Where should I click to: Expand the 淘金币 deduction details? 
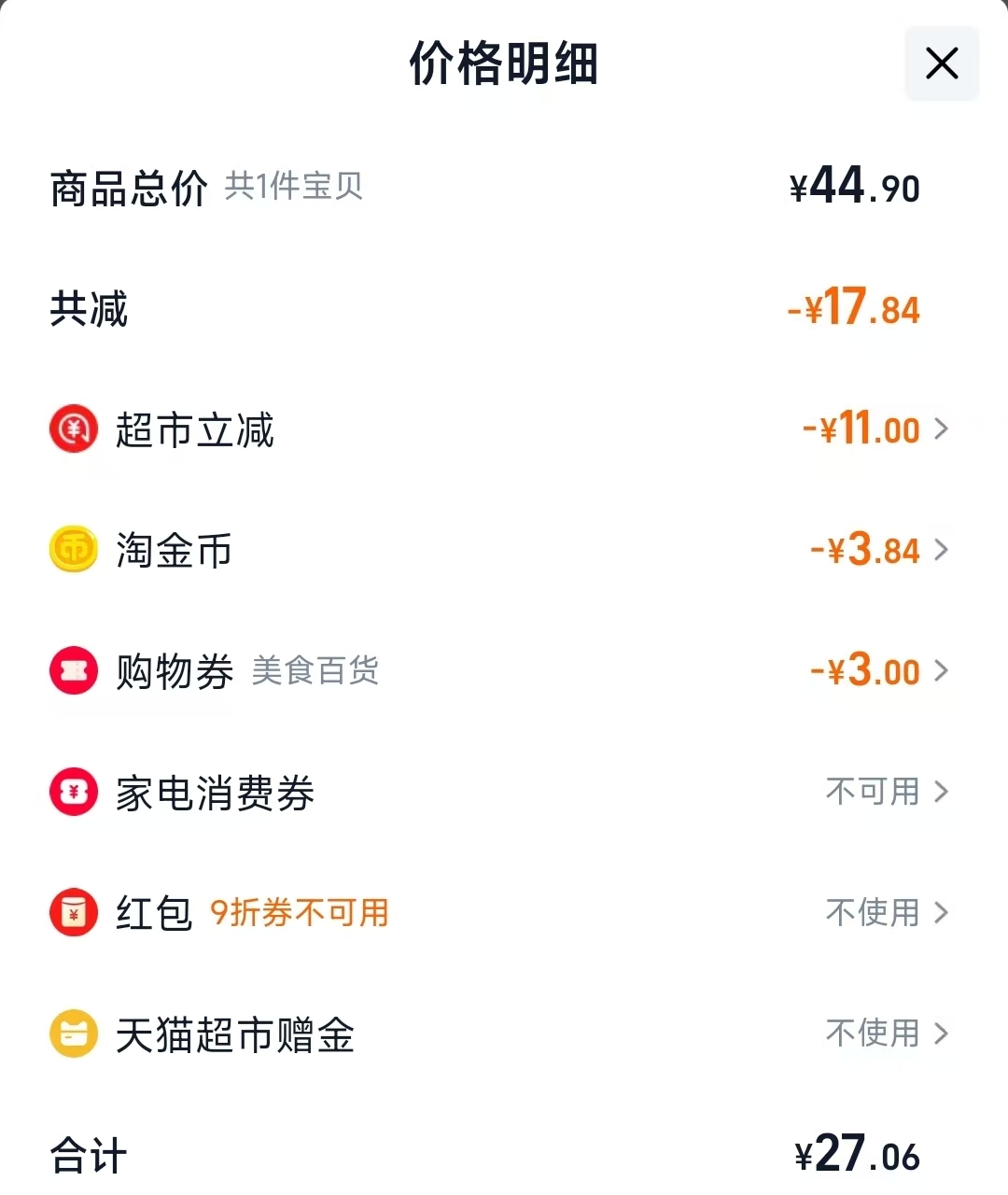pos(943,550)
